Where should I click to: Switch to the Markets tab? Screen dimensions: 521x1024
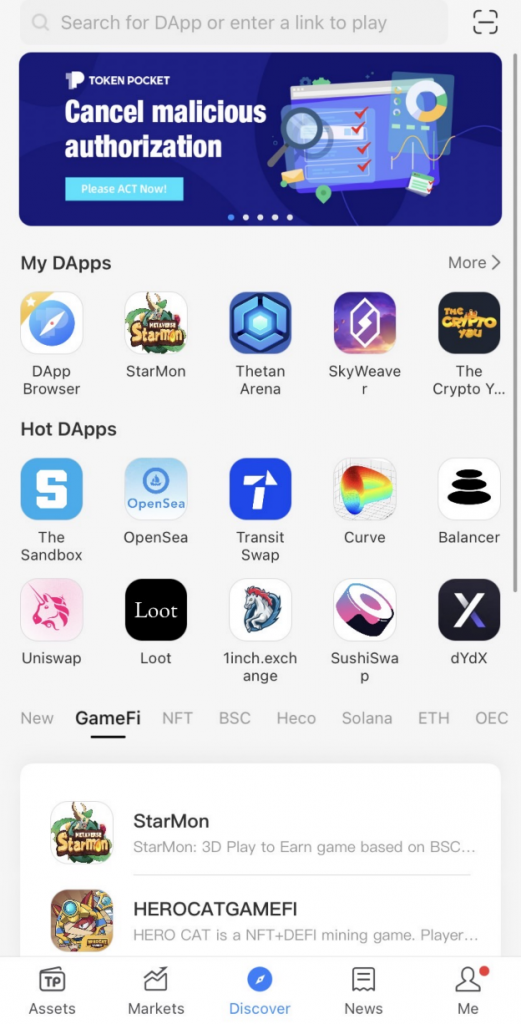[x=156, y=990]
